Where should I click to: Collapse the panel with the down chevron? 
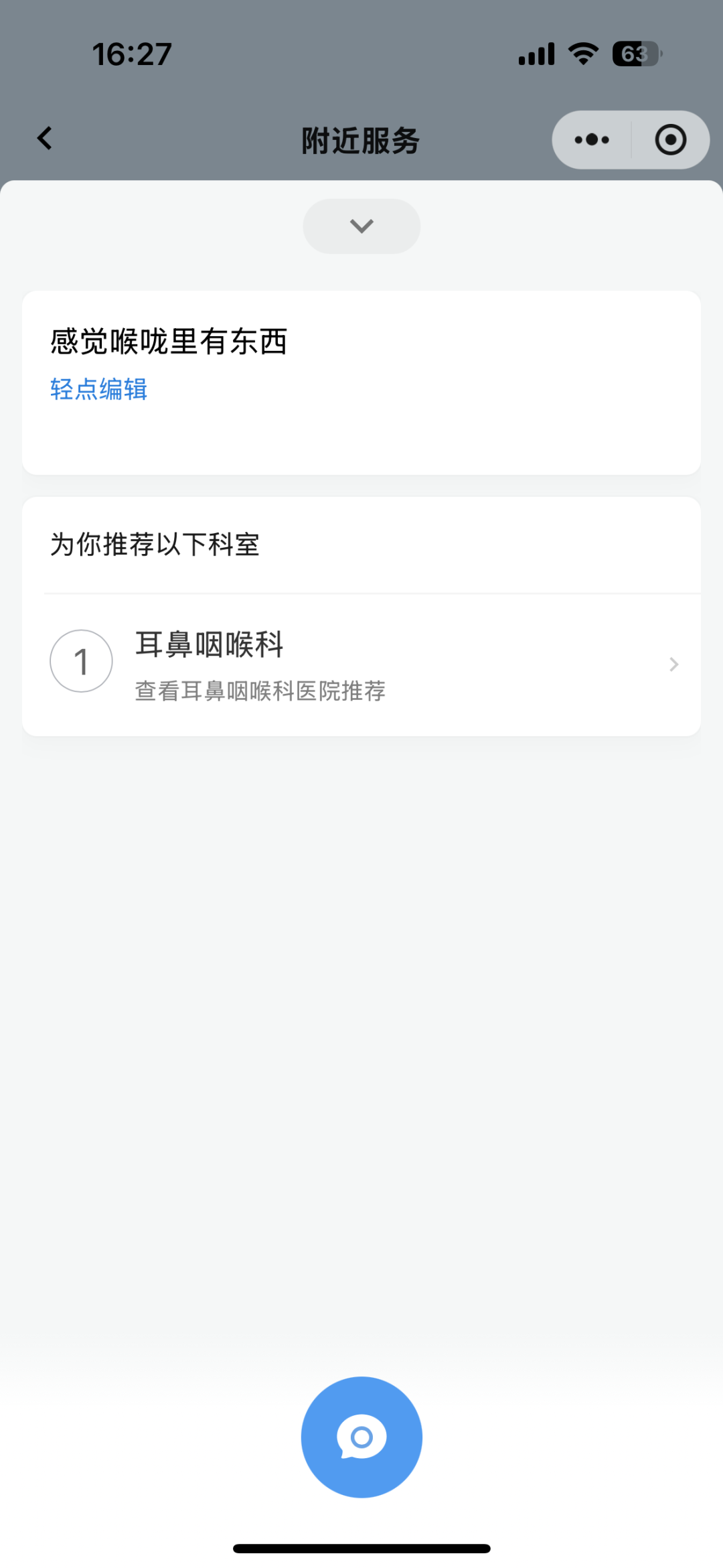click(x=361, y=226)
